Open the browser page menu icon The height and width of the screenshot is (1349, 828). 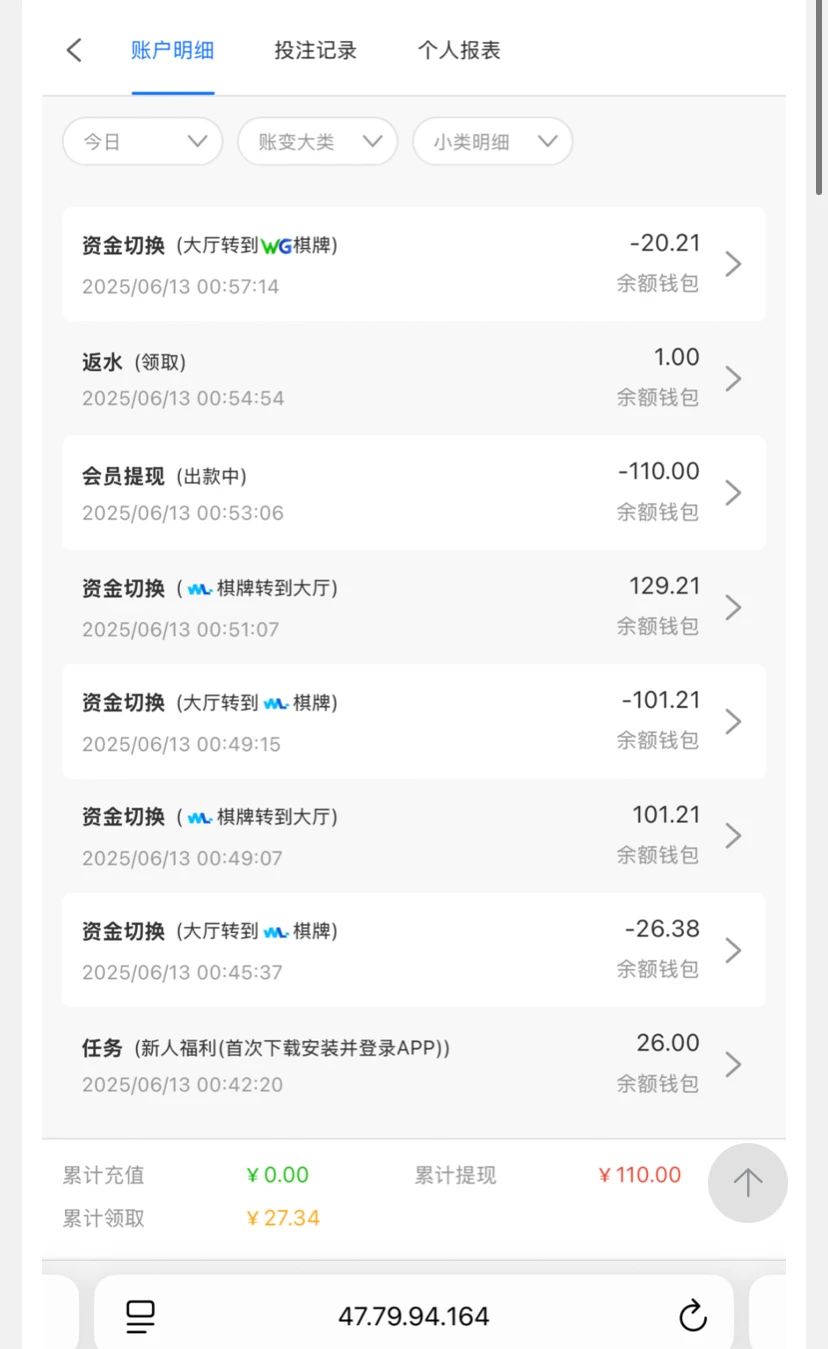(x=140, y=1316)
